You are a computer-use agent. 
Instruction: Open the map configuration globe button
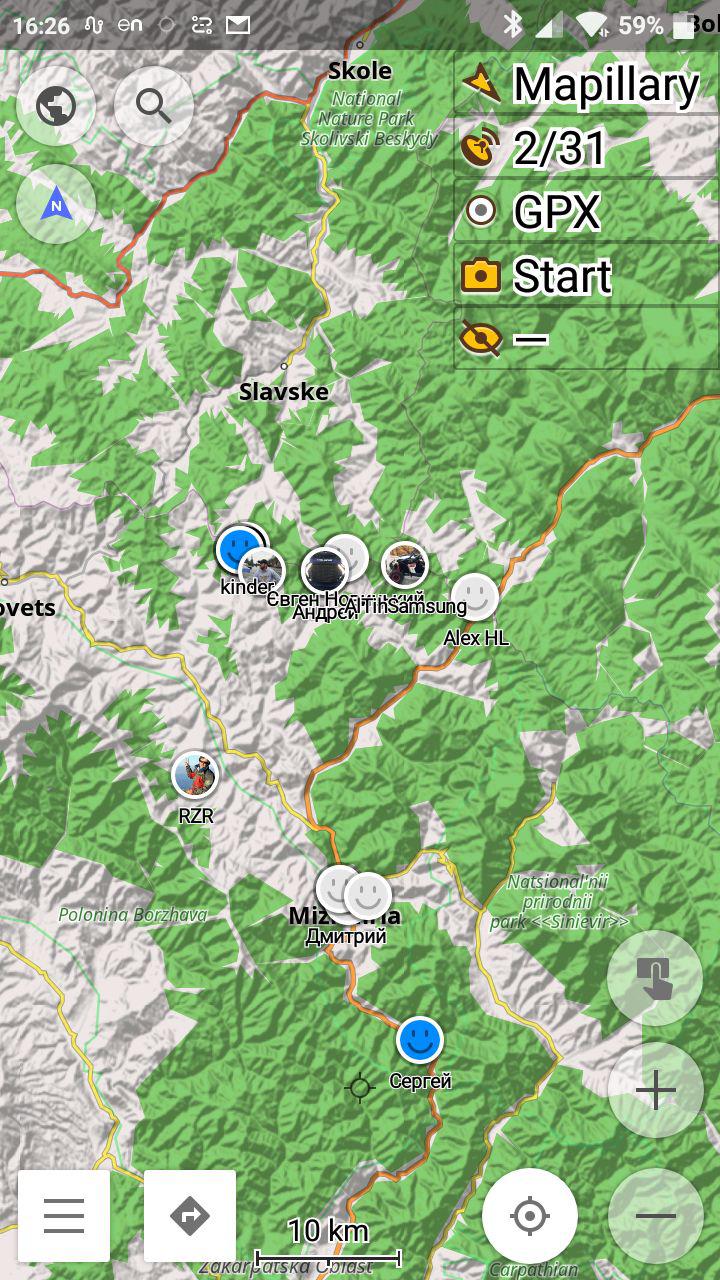click(x=56, y=105)
